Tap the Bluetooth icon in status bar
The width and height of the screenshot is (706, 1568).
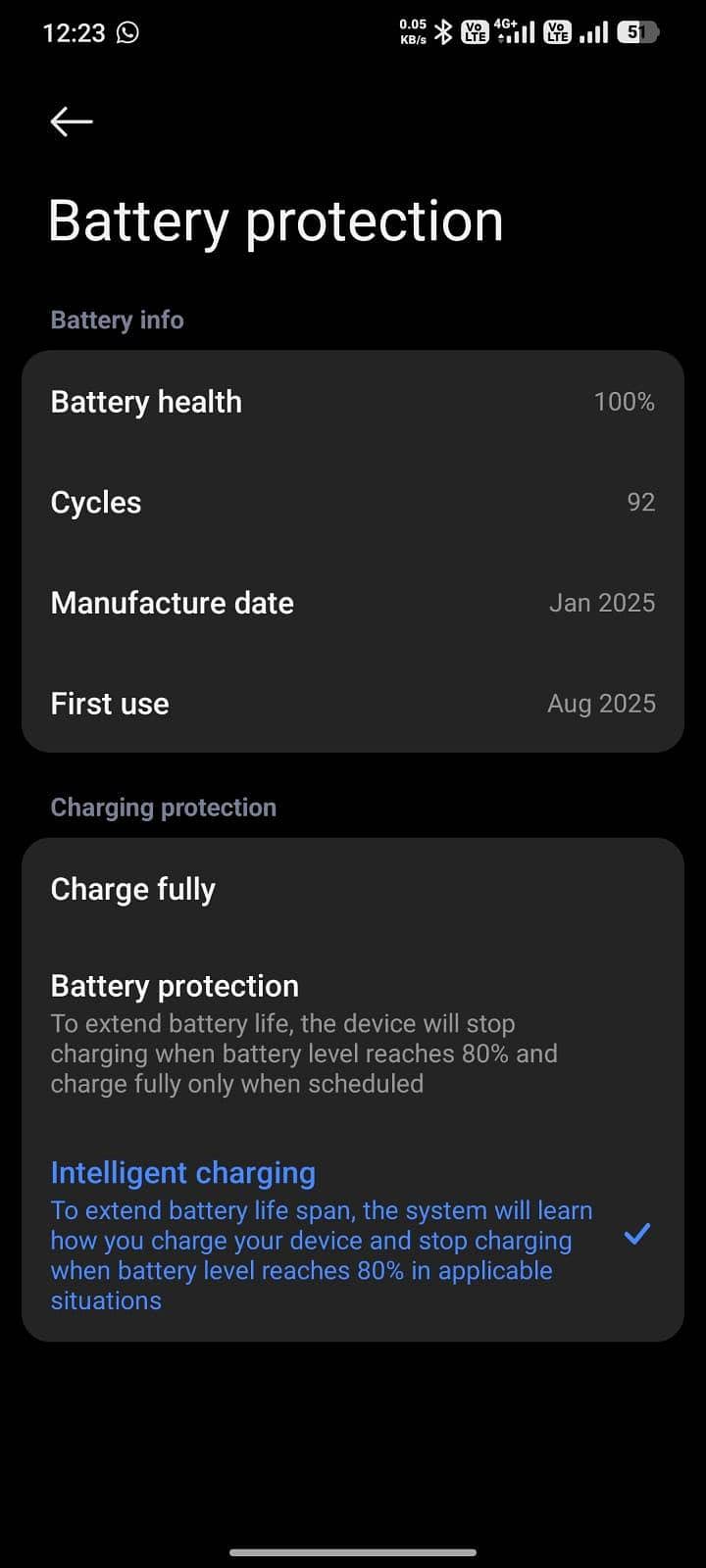pyautogui.click(x=442, y=31)
